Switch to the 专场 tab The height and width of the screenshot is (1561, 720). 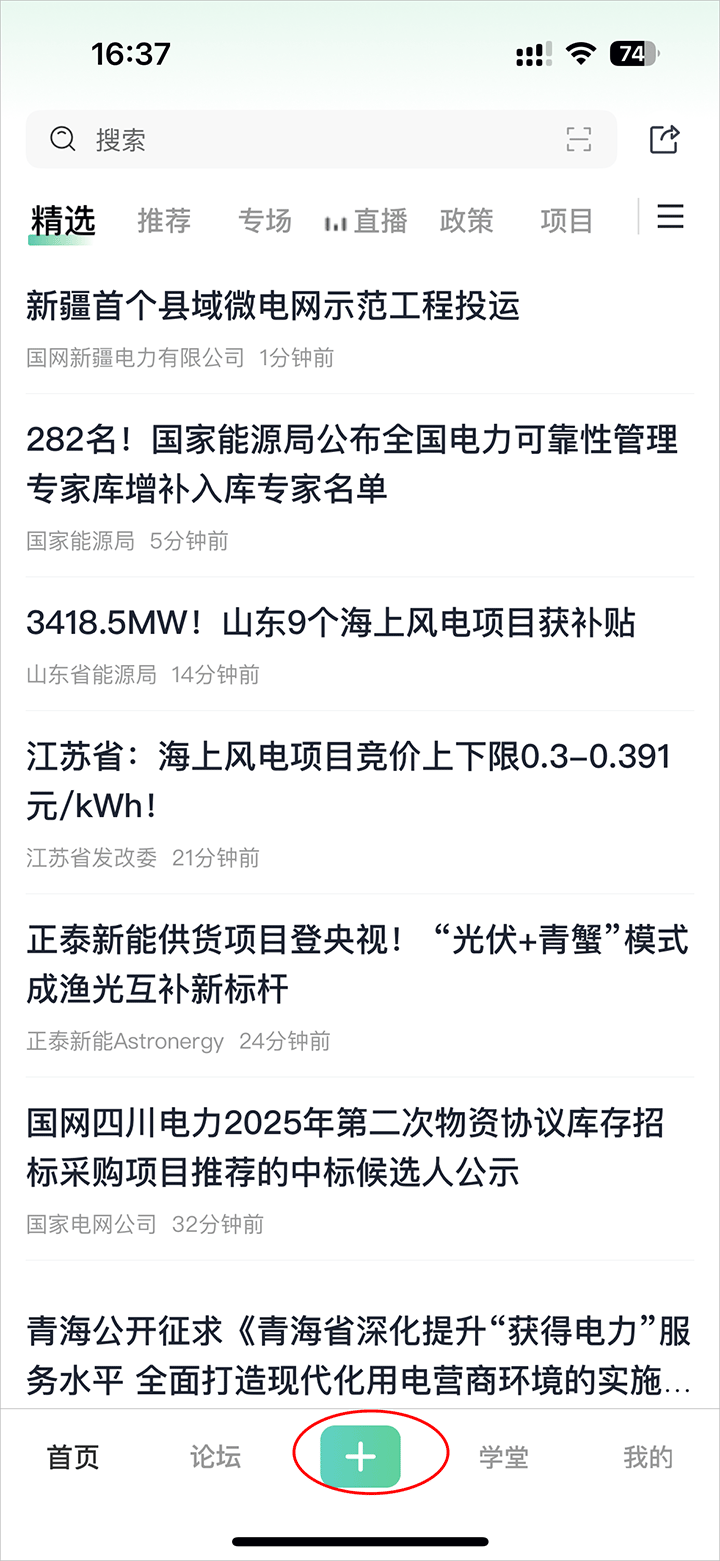tap(265, 221)
